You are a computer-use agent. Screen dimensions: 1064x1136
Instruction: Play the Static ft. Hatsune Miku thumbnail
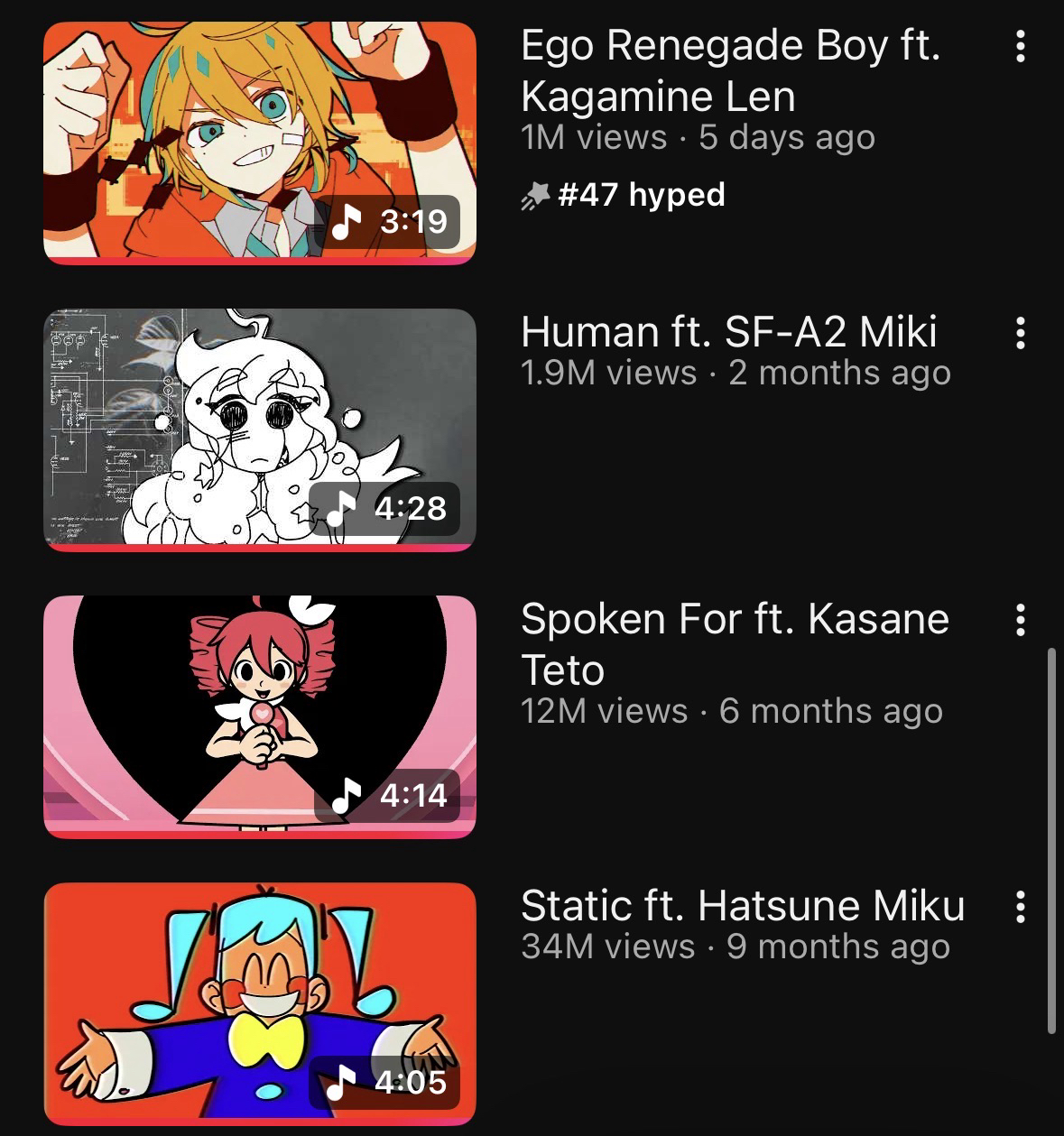pos(260,1003)
